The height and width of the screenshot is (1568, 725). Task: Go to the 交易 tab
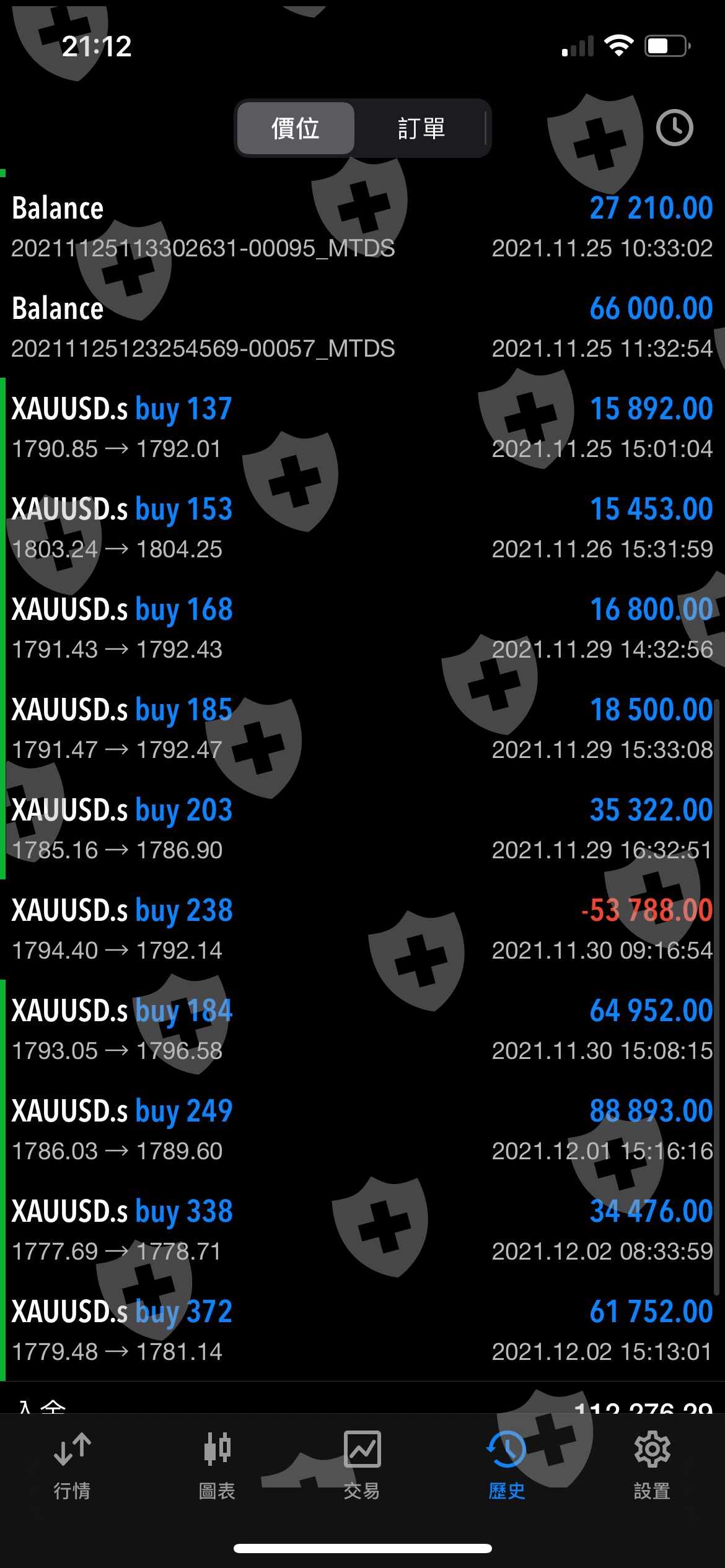click(x=362, y=1465)
